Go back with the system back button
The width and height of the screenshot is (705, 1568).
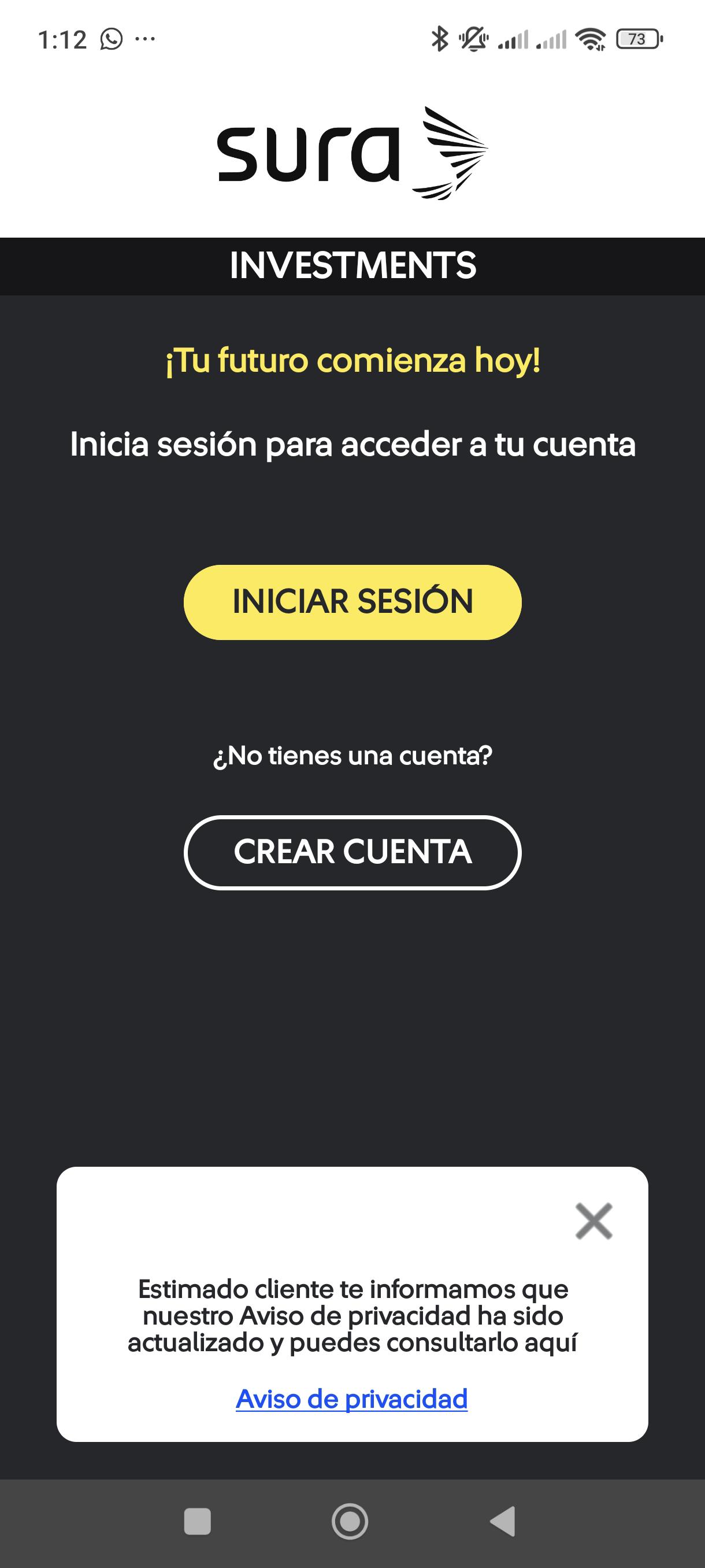tap(502, 1522)
